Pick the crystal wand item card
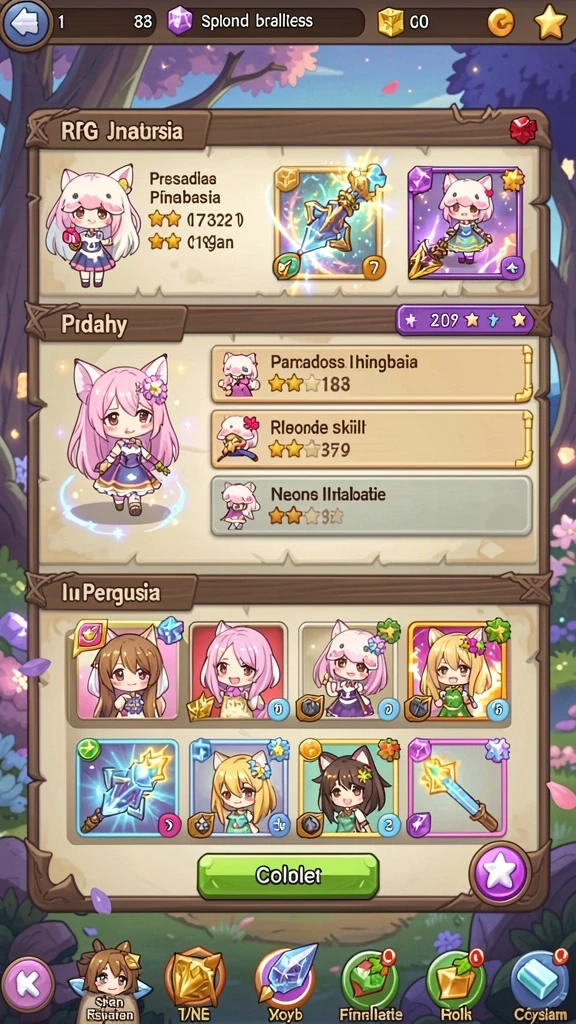 click(x=458, y=788)
